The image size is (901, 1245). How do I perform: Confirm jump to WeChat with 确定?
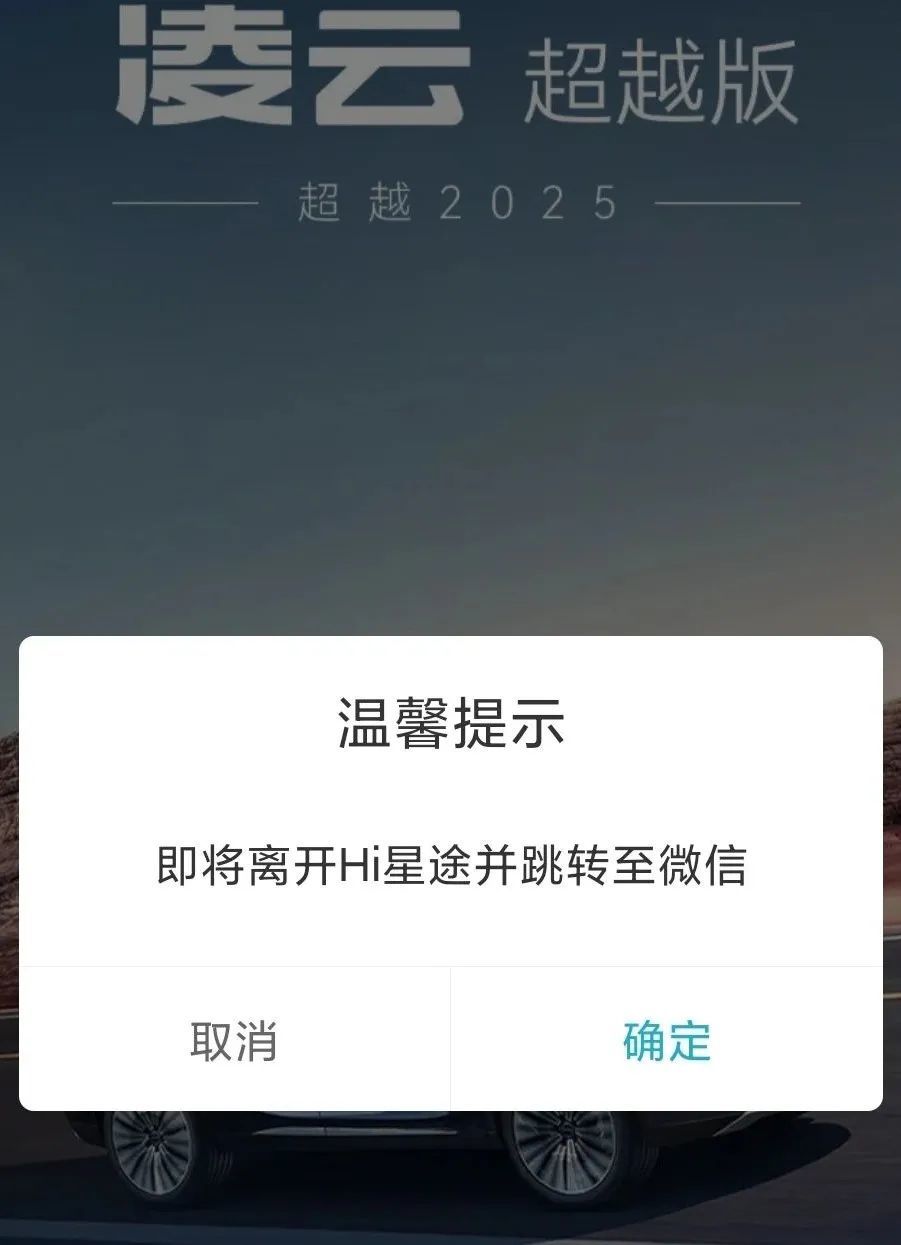(666, 1040)
